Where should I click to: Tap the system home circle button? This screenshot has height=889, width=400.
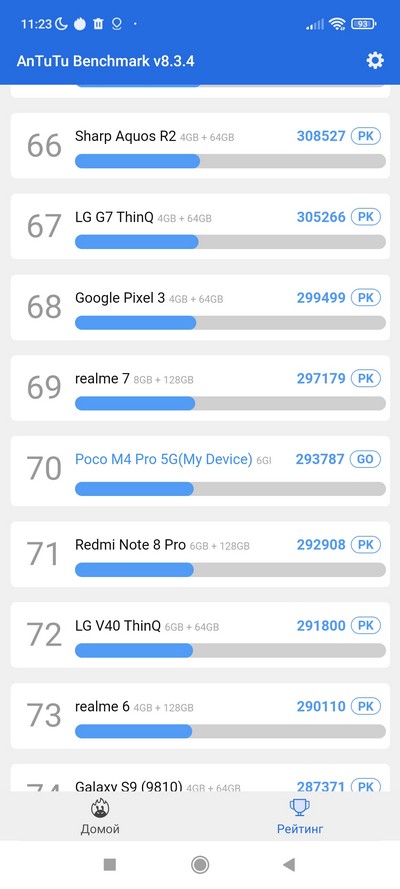200,864
